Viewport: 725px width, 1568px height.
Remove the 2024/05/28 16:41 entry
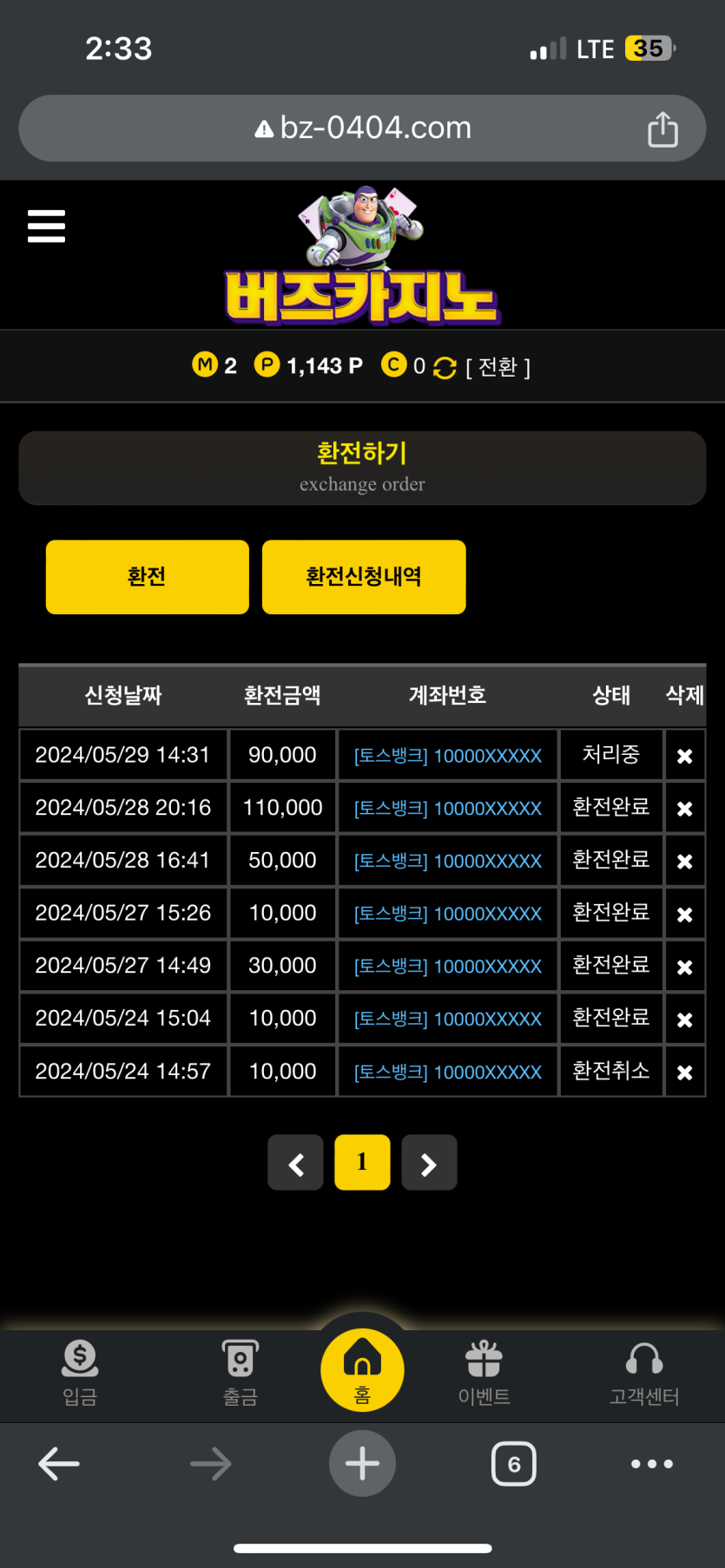tap(684, 862)
